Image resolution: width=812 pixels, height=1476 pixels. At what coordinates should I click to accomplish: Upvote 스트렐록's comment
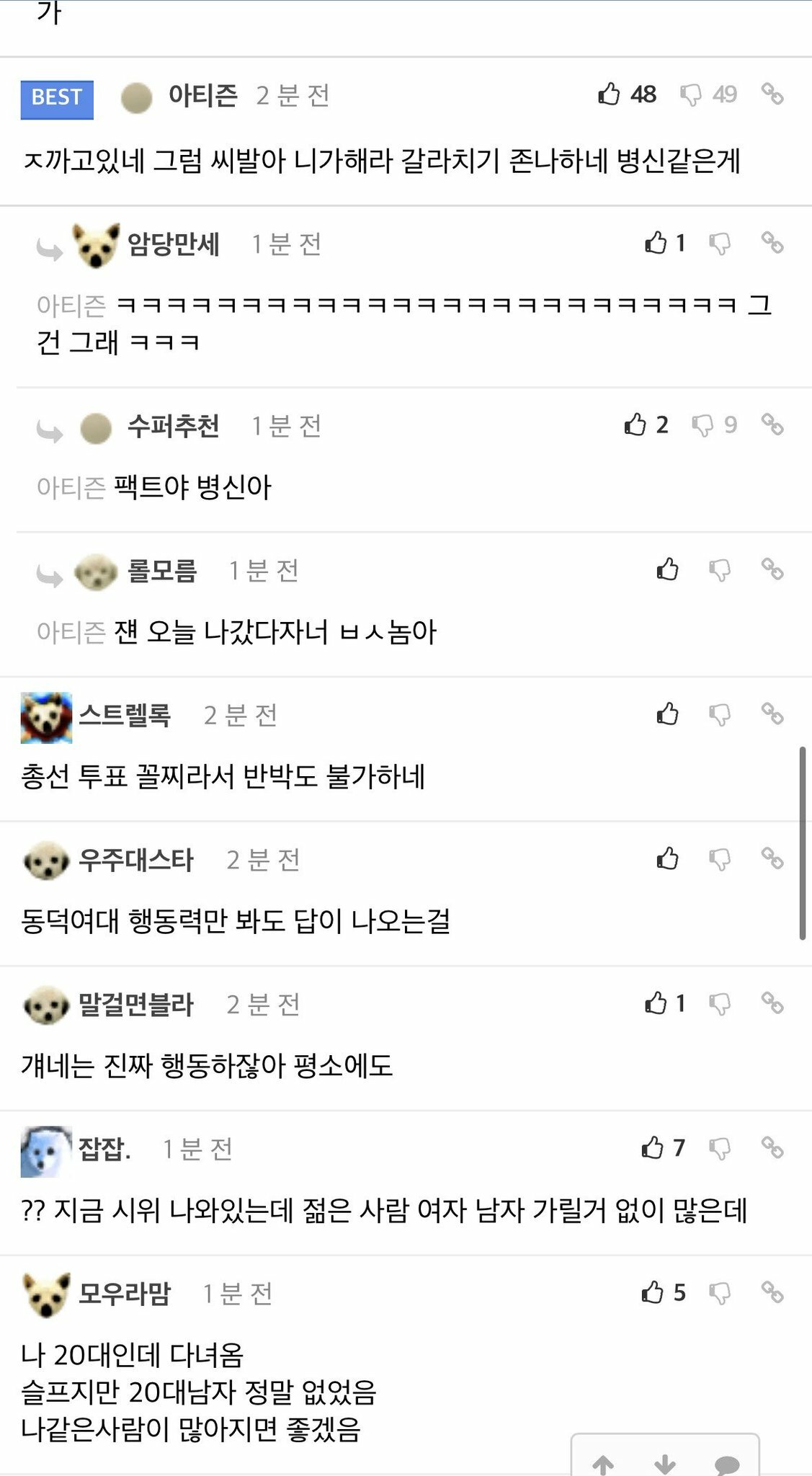668,714
